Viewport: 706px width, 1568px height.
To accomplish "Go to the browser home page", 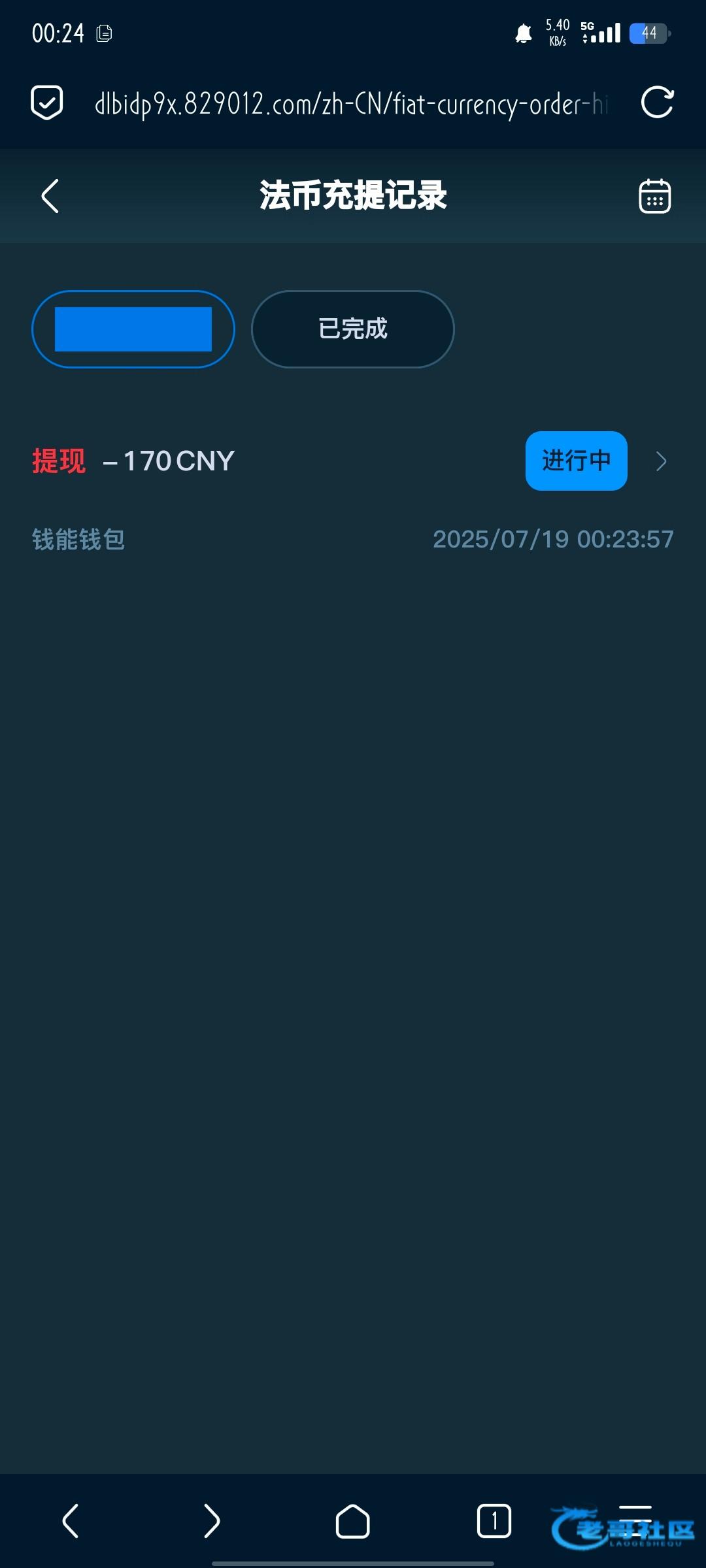I will tap(353, 1521).
